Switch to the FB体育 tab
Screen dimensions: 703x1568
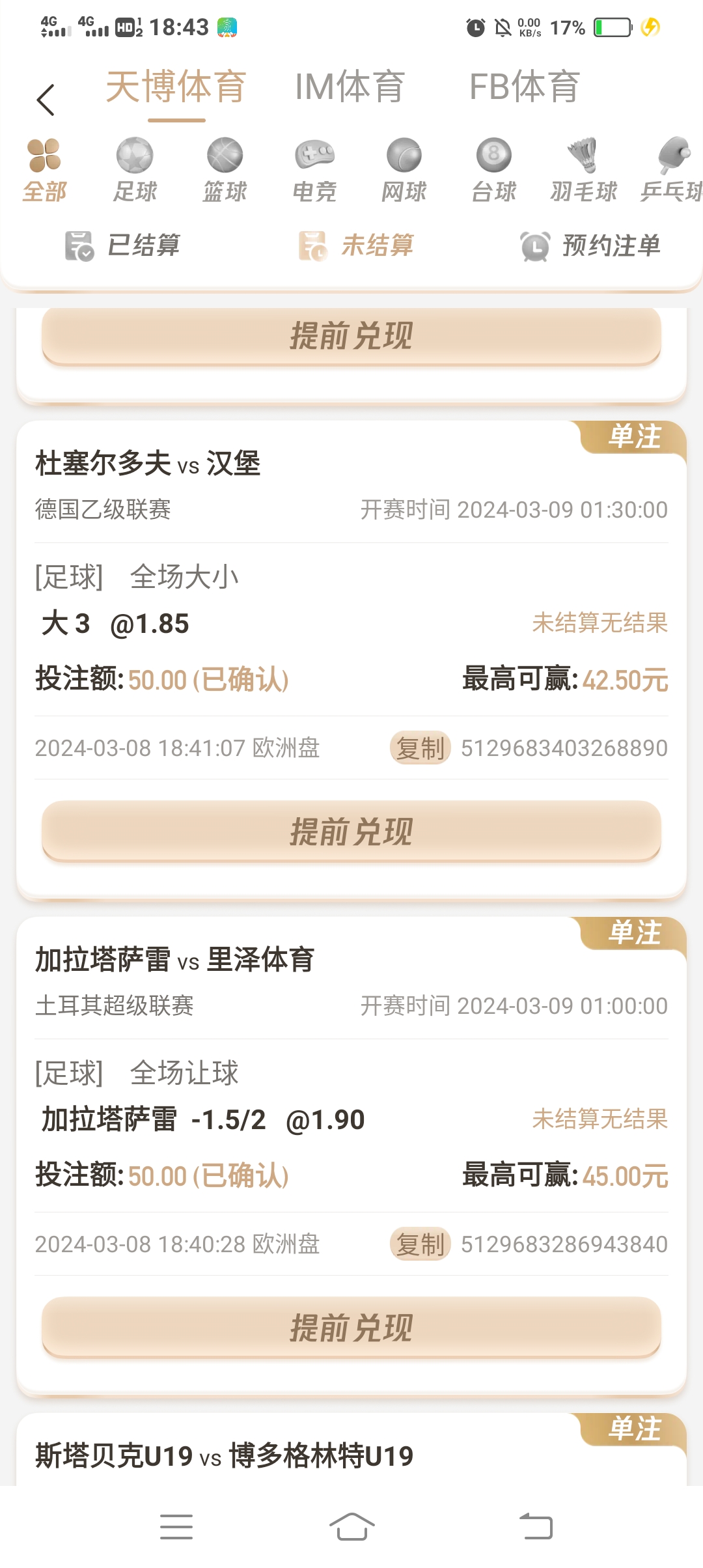(x=524, y=87)
